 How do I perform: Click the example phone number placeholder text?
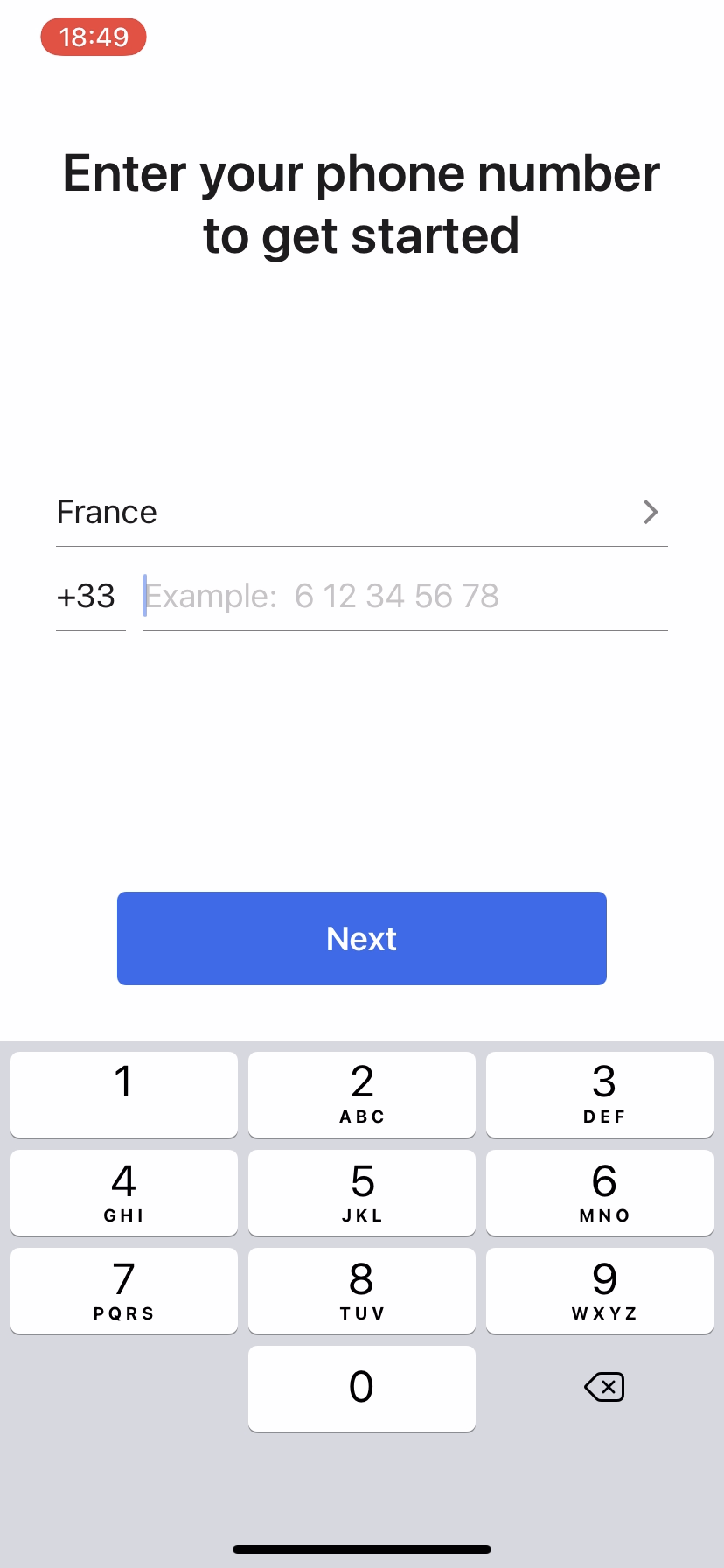[324, 596]
